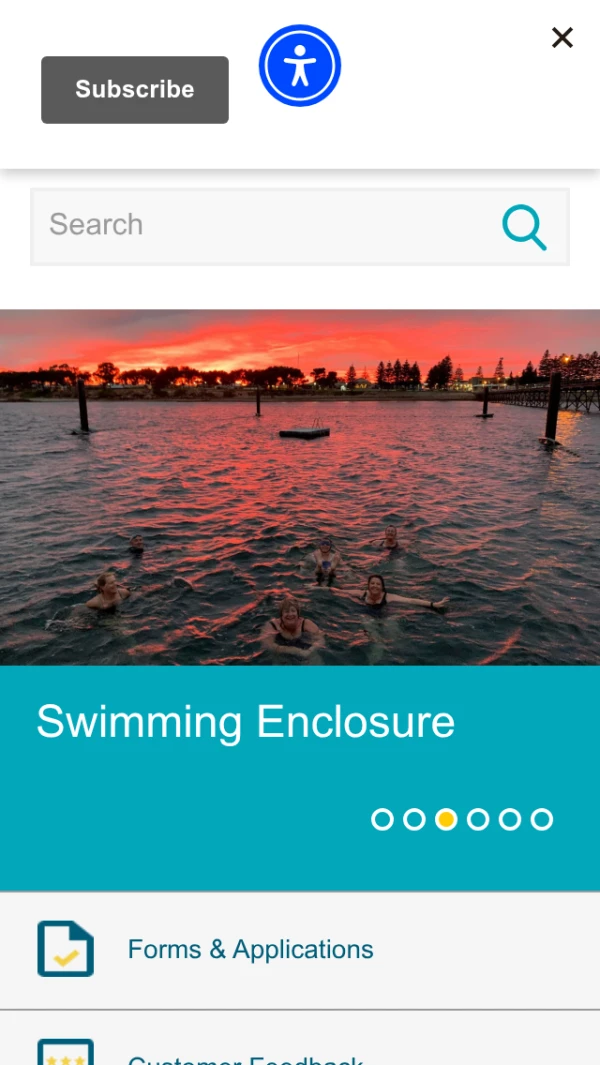Select the second carousel slide dot
This screenshot has width=600, height=1065.
(414, 820)
